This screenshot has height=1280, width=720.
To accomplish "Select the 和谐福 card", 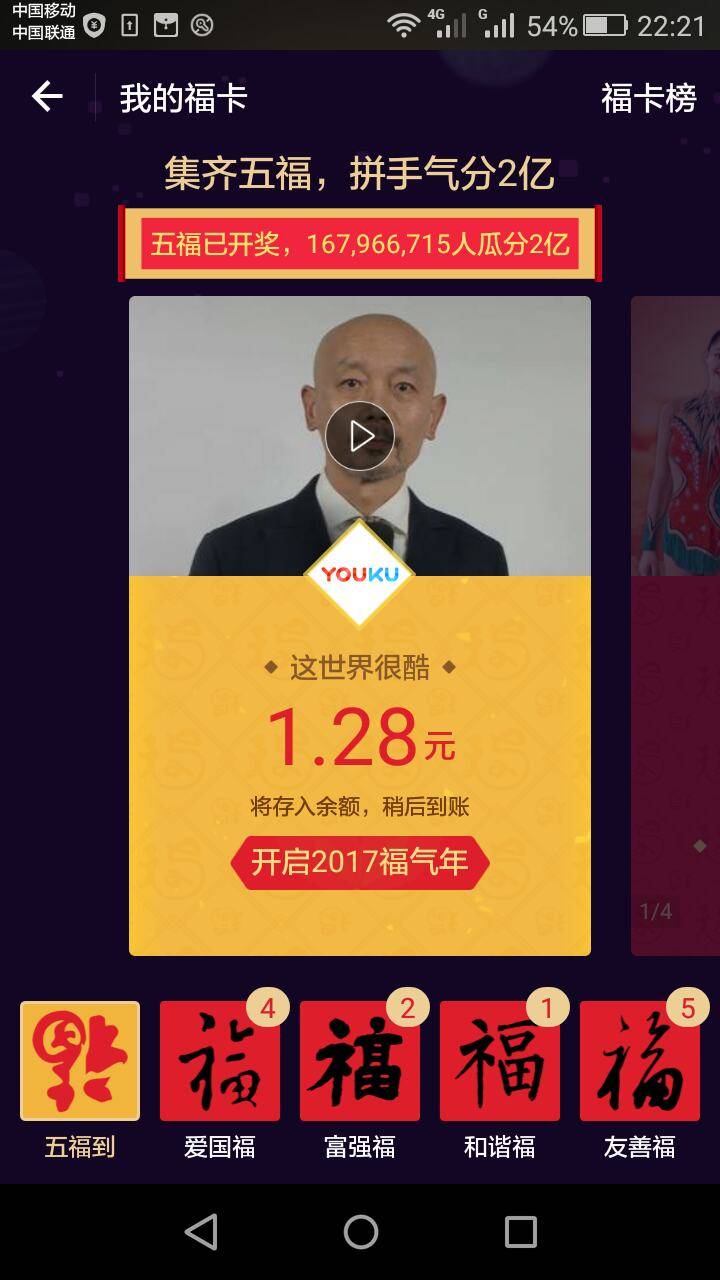I will (x=500, y=1061).
